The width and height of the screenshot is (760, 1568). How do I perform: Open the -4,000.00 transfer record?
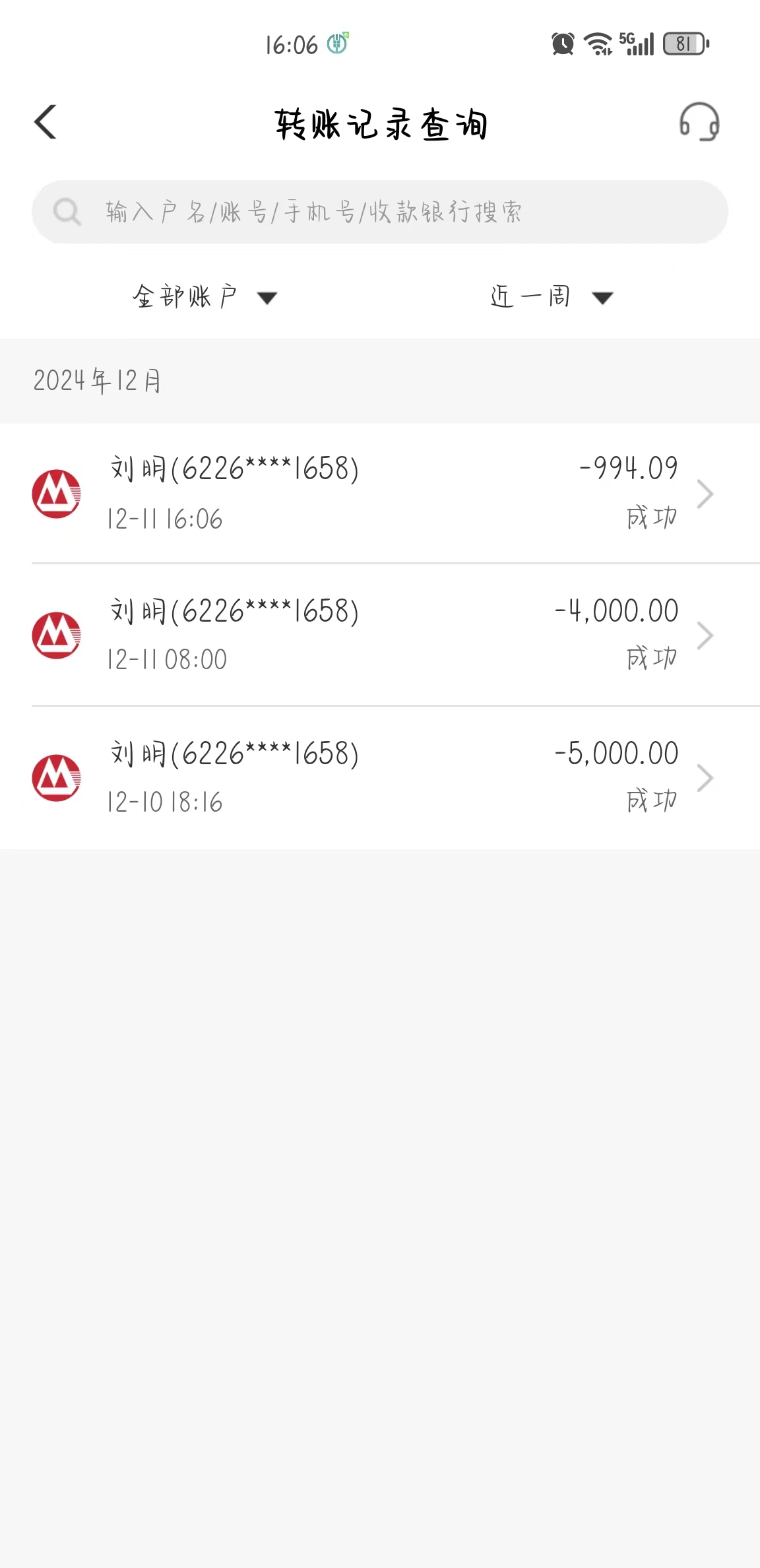[x=380, y=635]
